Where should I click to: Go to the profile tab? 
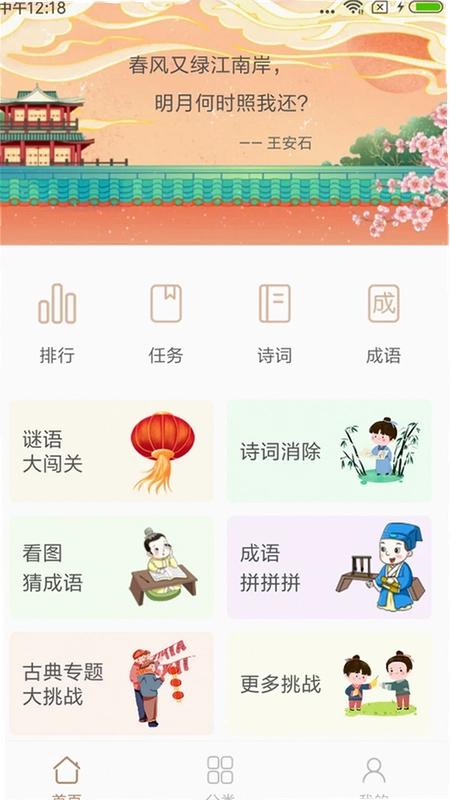(373, 777)
